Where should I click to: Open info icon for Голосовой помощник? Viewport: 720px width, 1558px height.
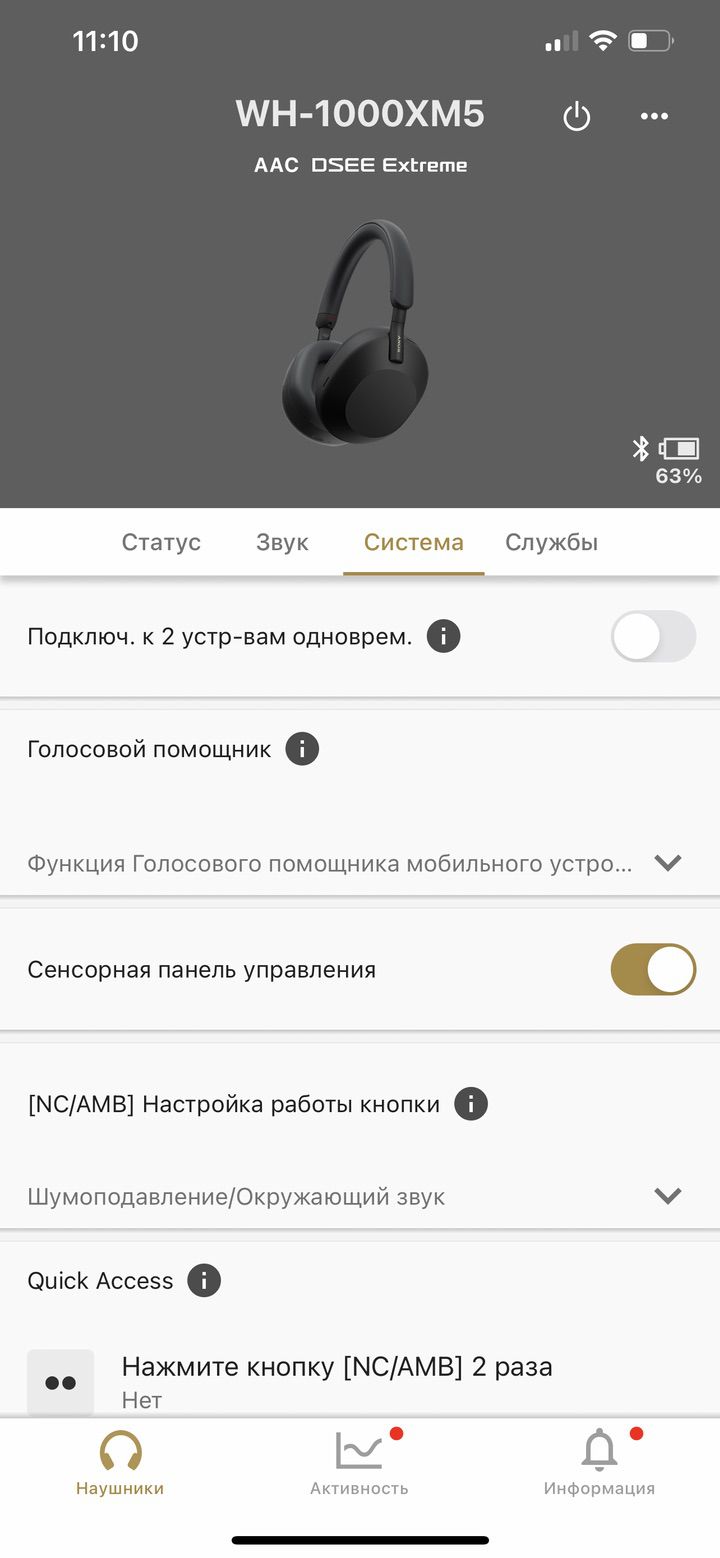pos(302,749)
